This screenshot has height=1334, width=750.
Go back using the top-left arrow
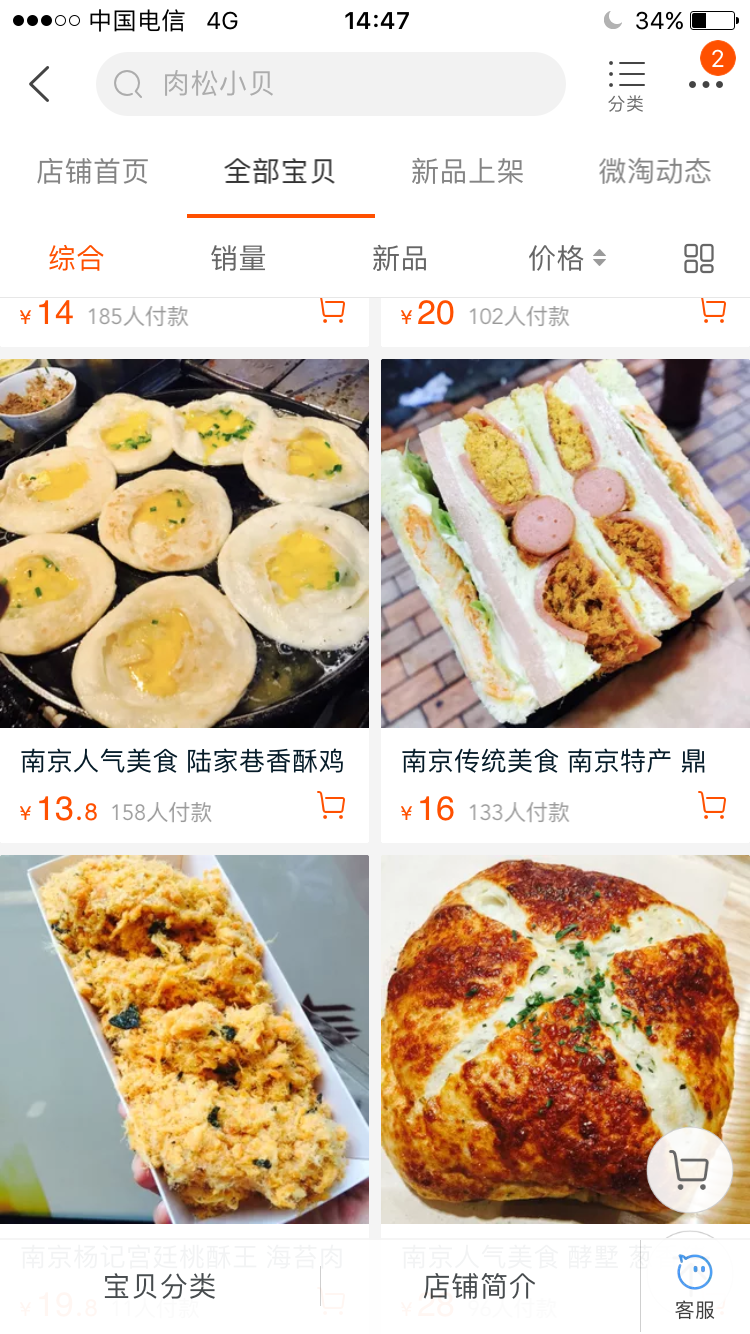click(x=40, y=84)
